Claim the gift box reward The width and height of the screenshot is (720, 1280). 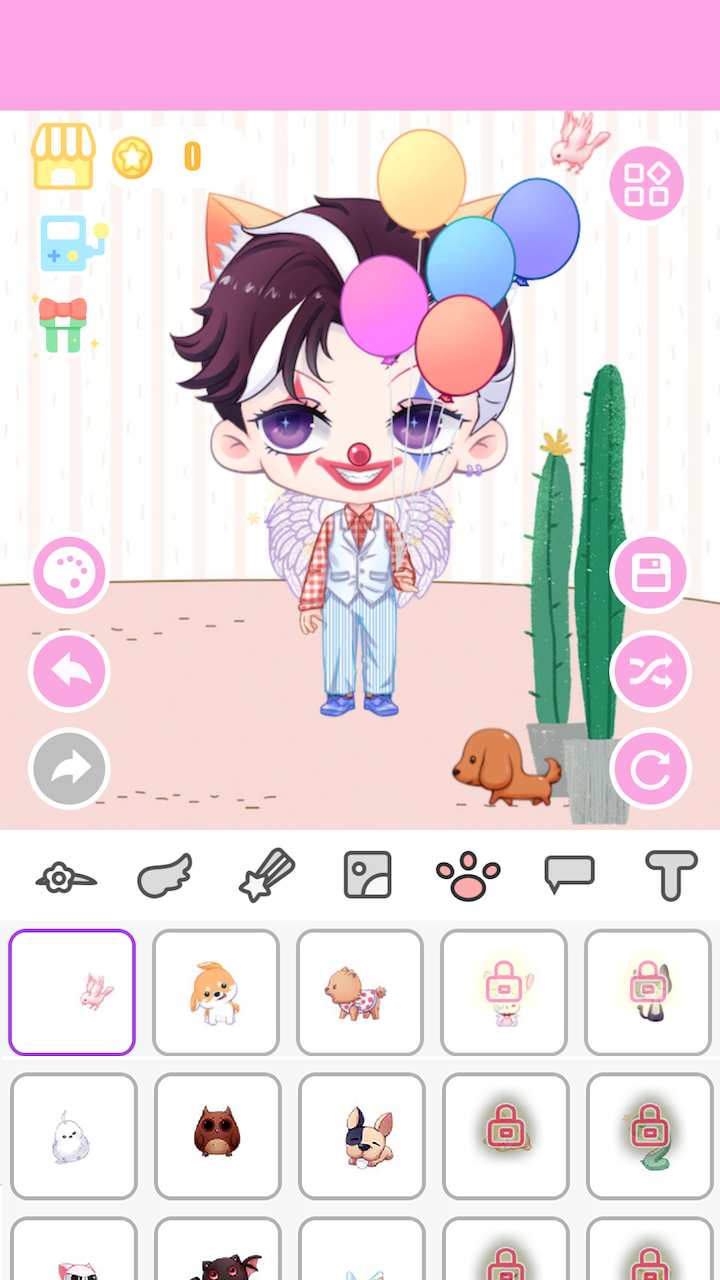pos(63,325)
